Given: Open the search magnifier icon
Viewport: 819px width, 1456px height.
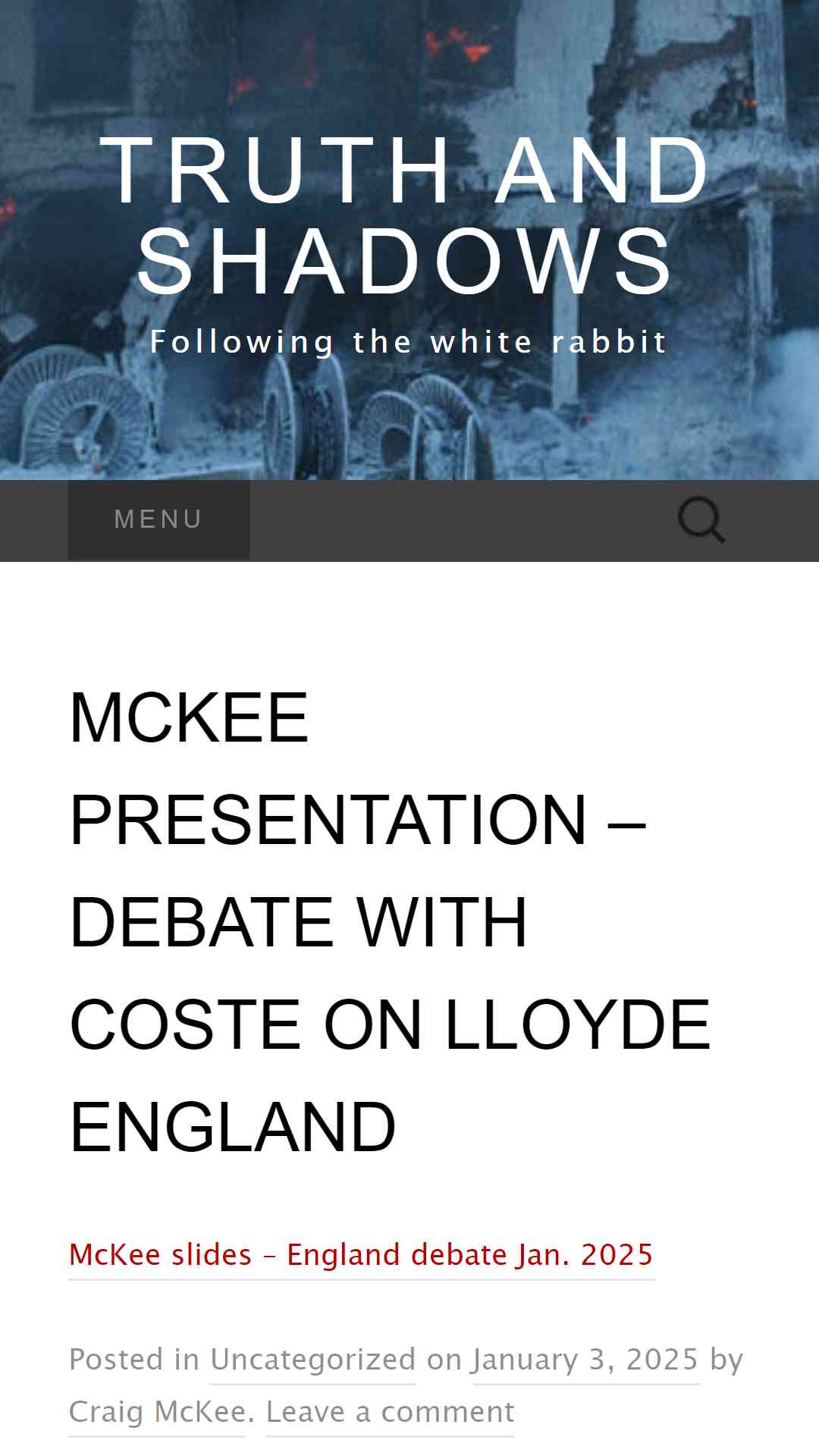Looking at the screenshot, I should click(x=701, y=520).
